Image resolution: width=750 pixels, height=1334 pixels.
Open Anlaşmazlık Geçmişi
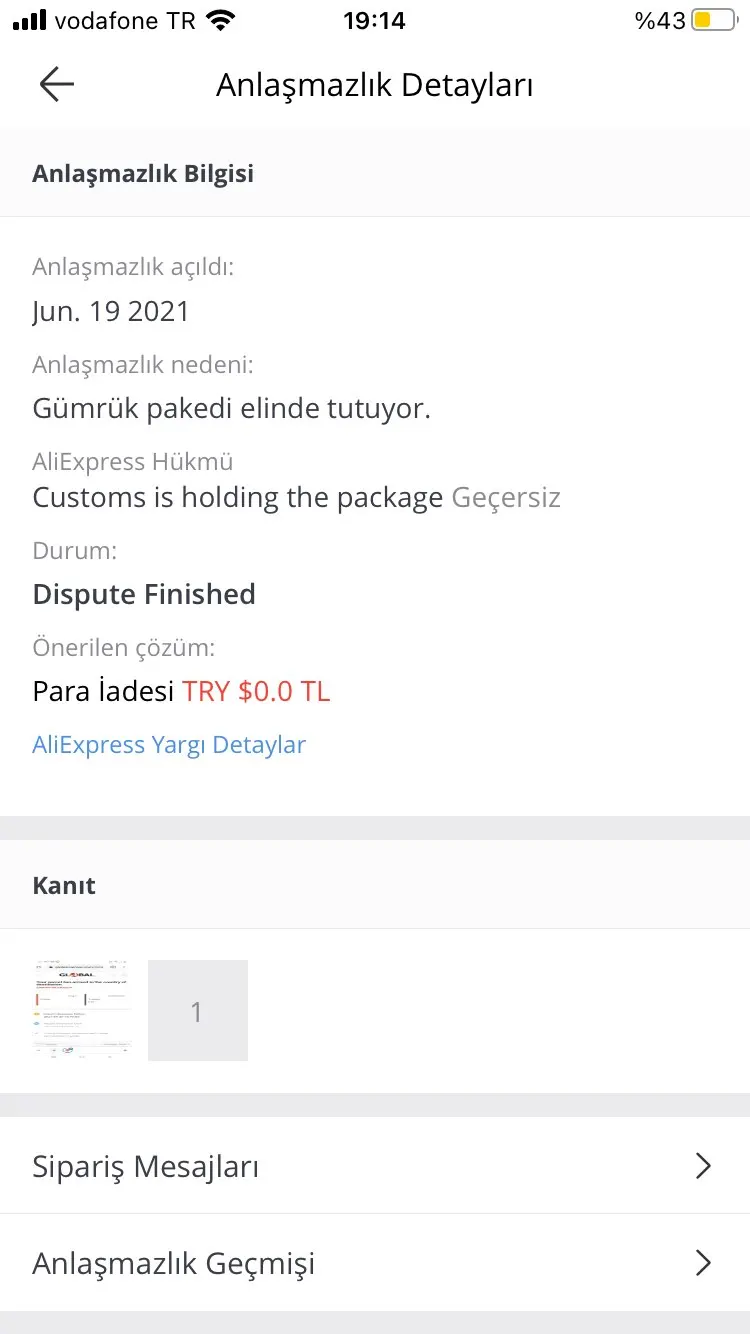[x=374, y=1263]
